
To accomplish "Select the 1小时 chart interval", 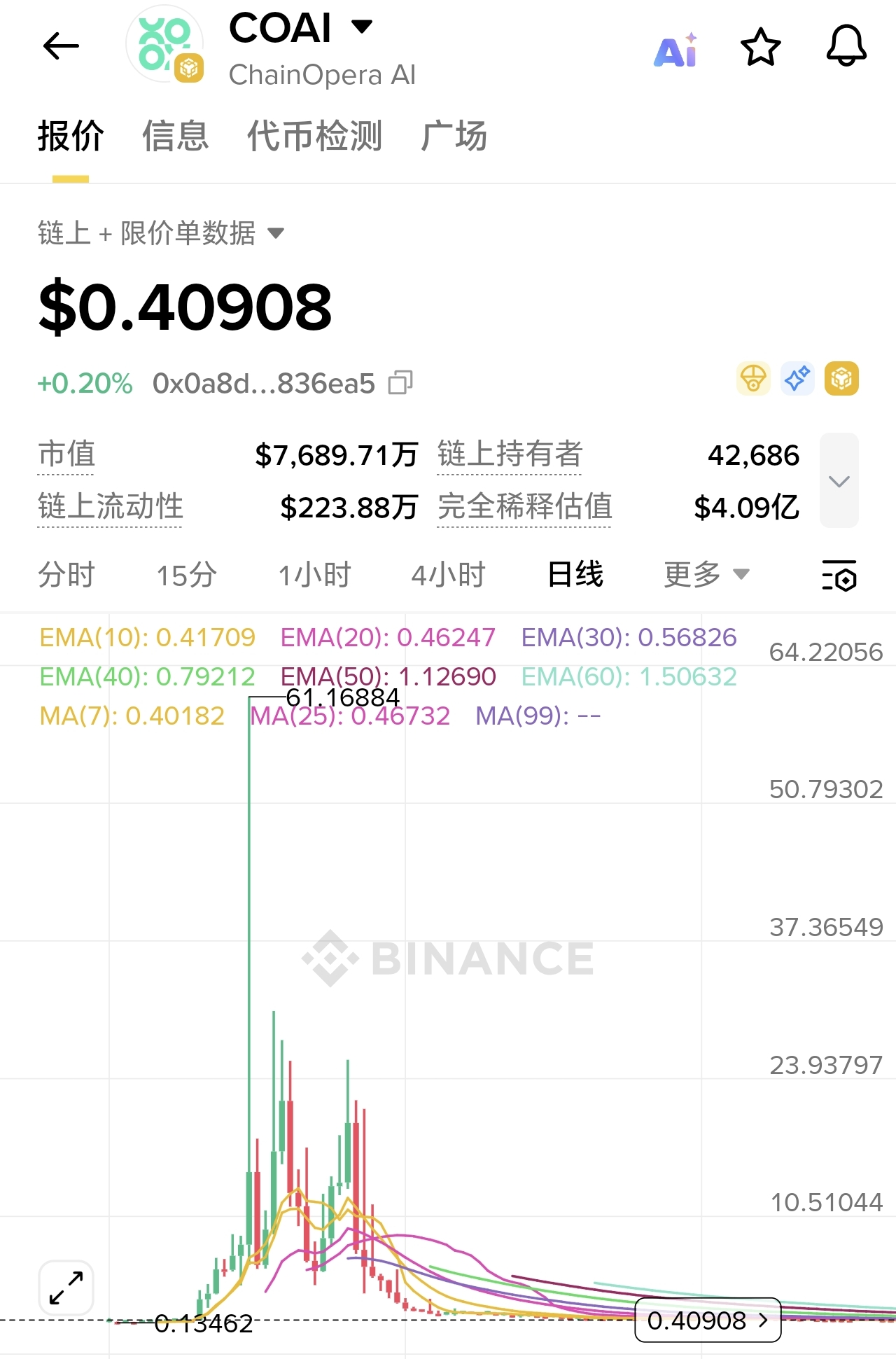I will coord(314,575).
